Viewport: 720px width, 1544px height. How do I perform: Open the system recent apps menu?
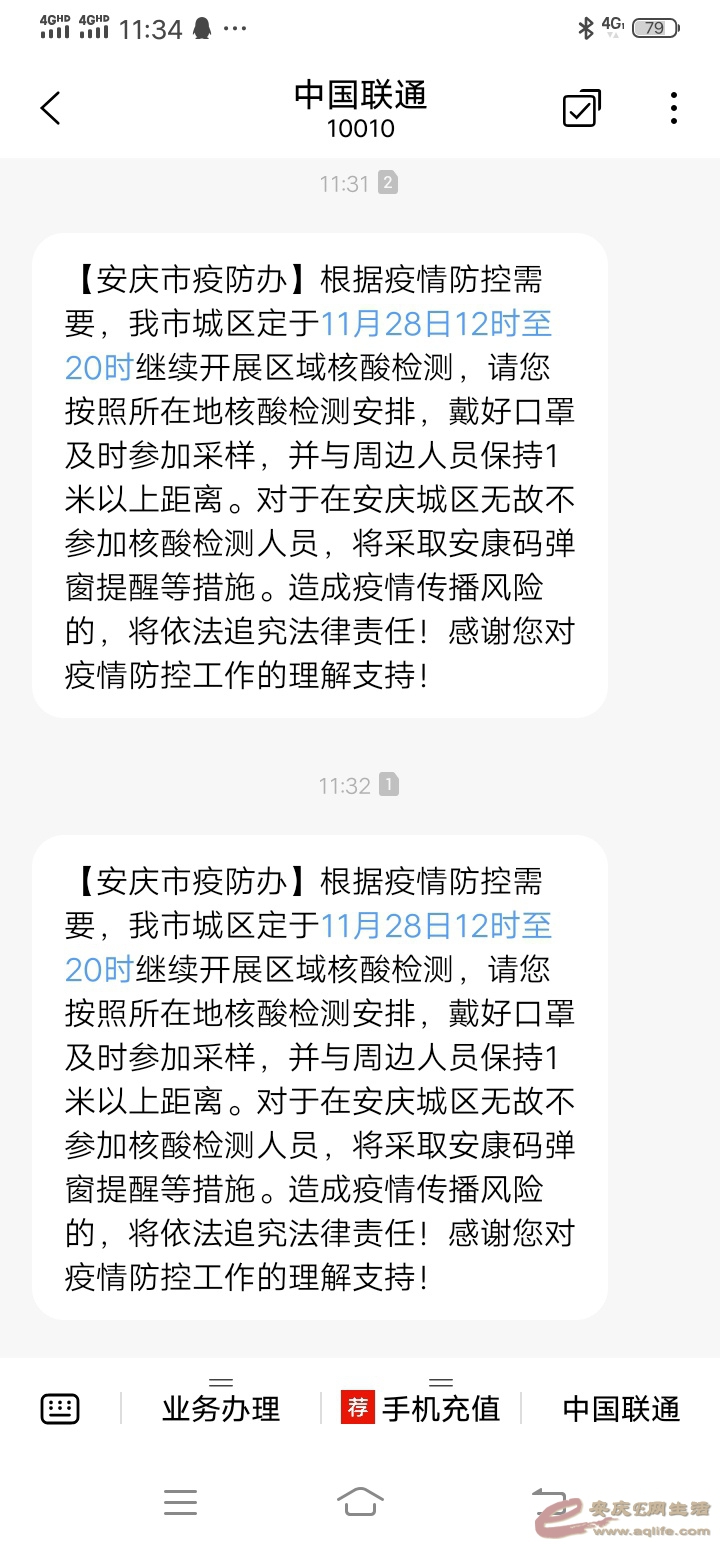pos(180,1501)
